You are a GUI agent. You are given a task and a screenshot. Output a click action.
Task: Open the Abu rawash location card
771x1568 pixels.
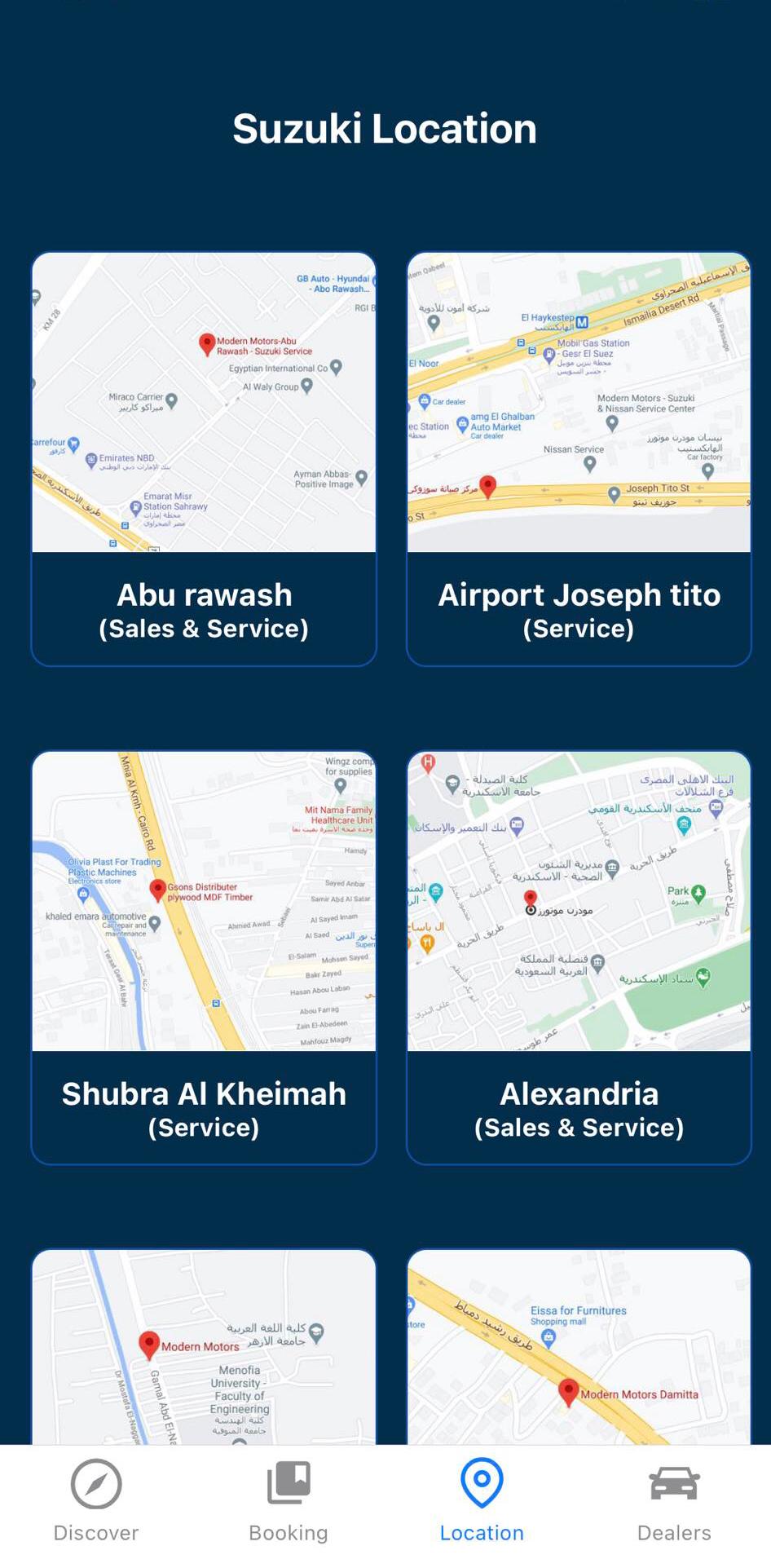[204, 459]
